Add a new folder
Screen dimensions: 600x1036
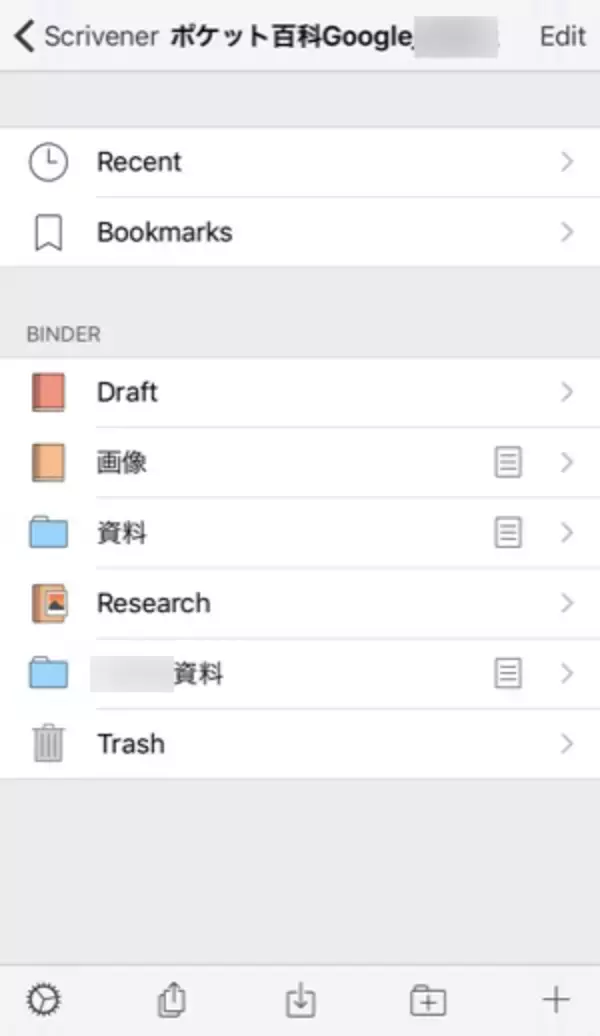click(x=428, y=999)
